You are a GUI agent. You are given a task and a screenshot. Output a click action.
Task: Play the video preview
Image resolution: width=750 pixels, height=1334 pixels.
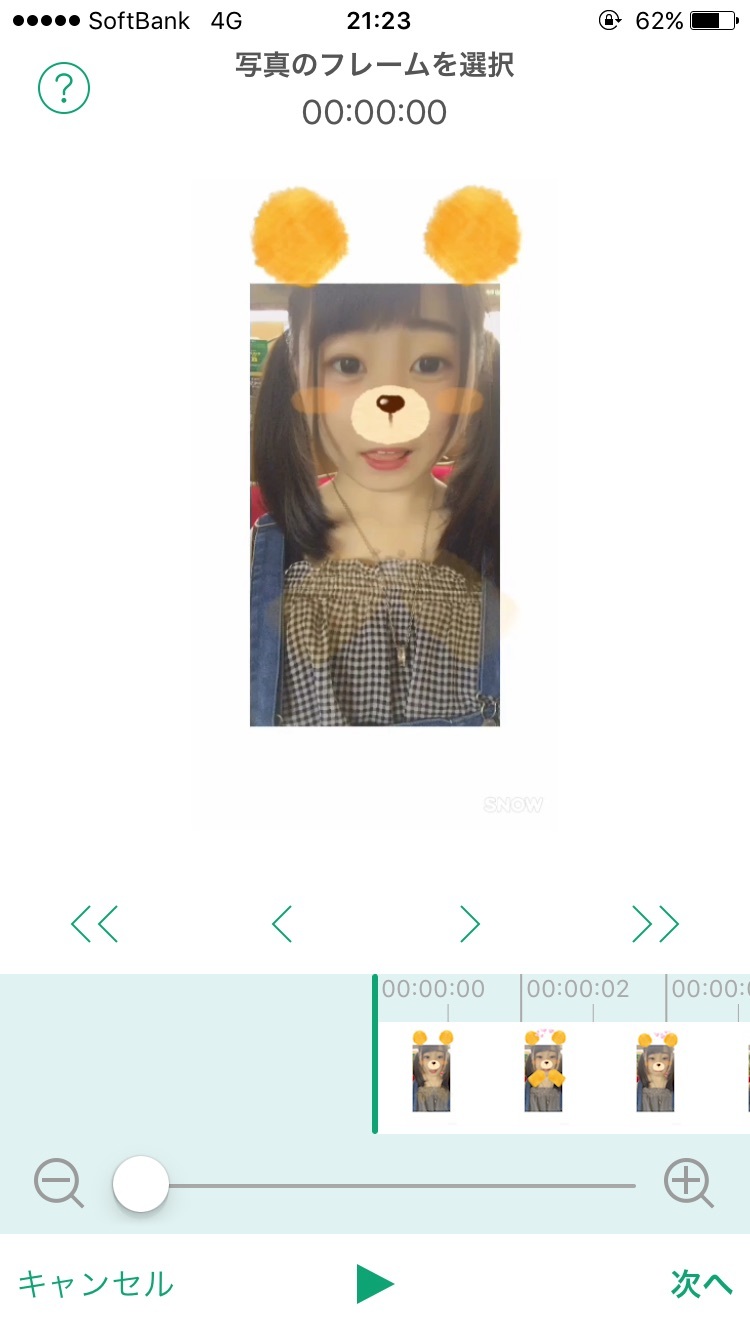coord(375,1283)
